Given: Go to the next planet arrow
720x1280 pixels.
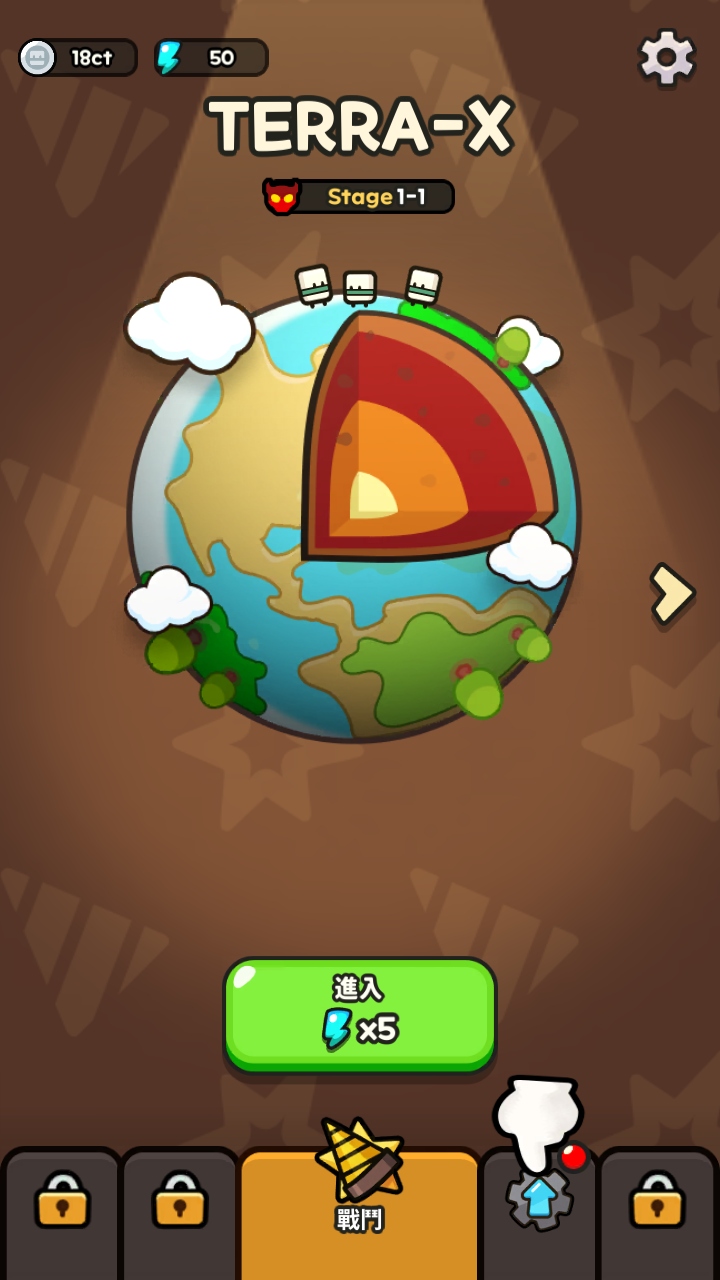Looking at the screenshot, I should (671, 594).
